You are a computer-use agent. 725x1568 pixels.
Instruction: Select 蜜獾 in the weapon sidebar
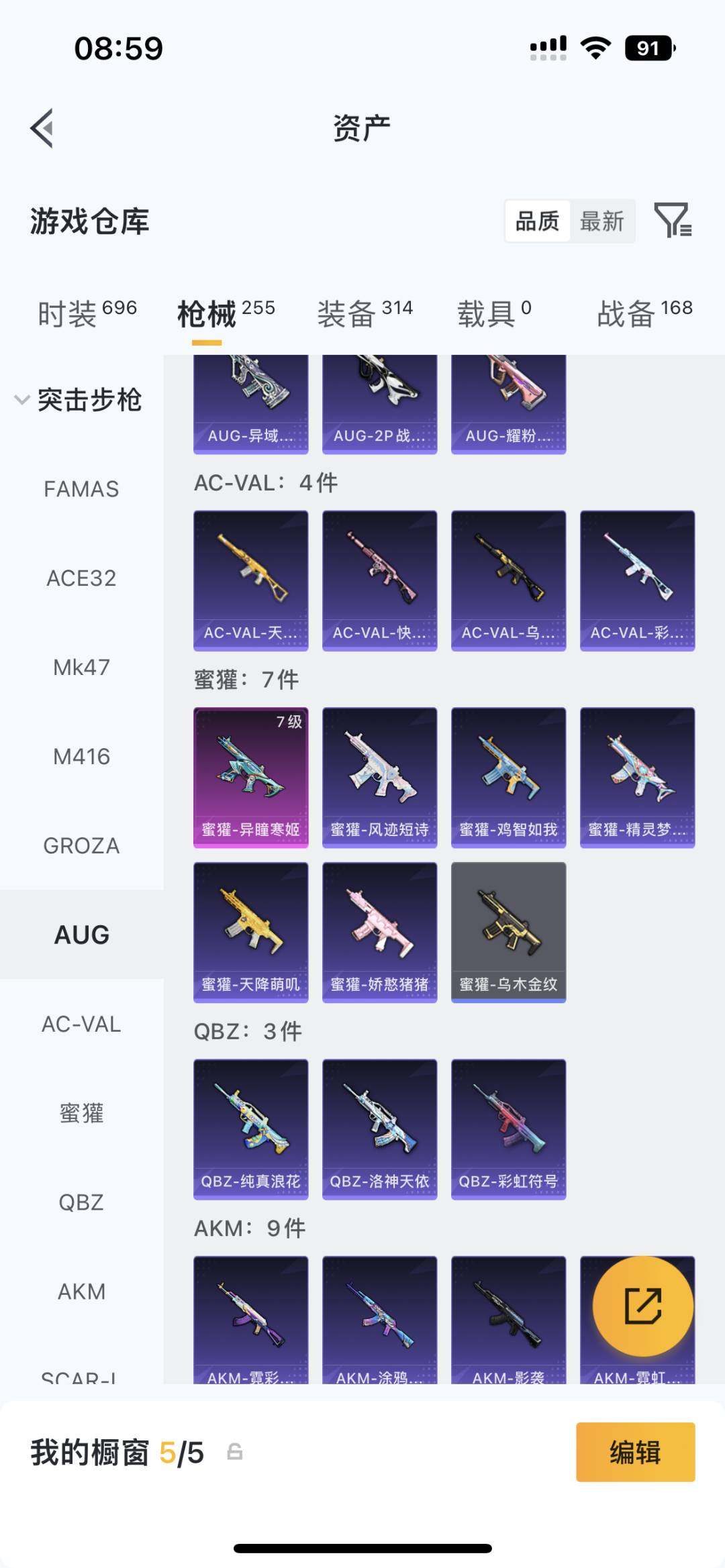(81, 1113)
